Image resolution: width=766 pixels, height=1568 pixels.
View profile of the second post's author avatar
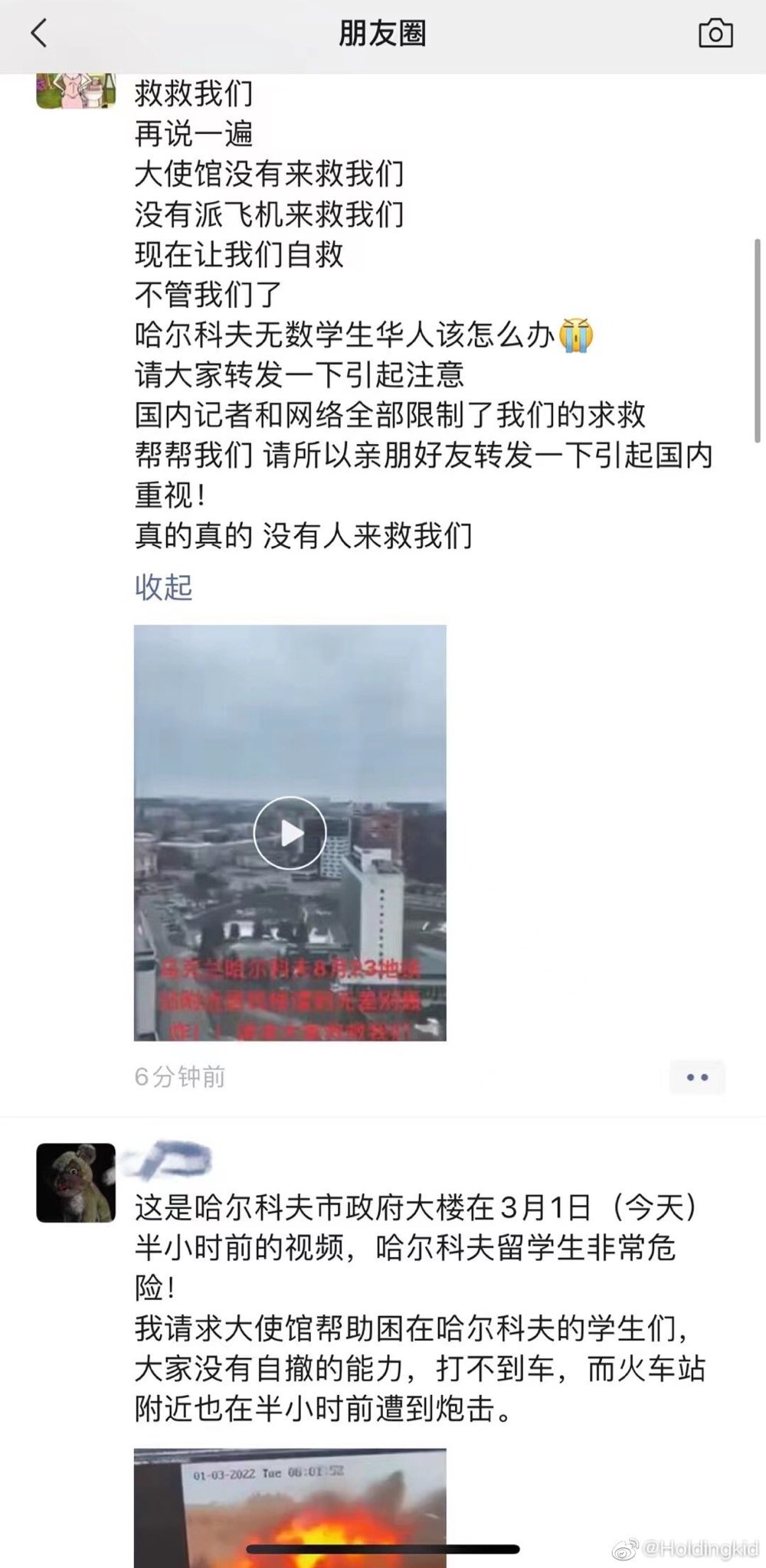[75, 1183]
